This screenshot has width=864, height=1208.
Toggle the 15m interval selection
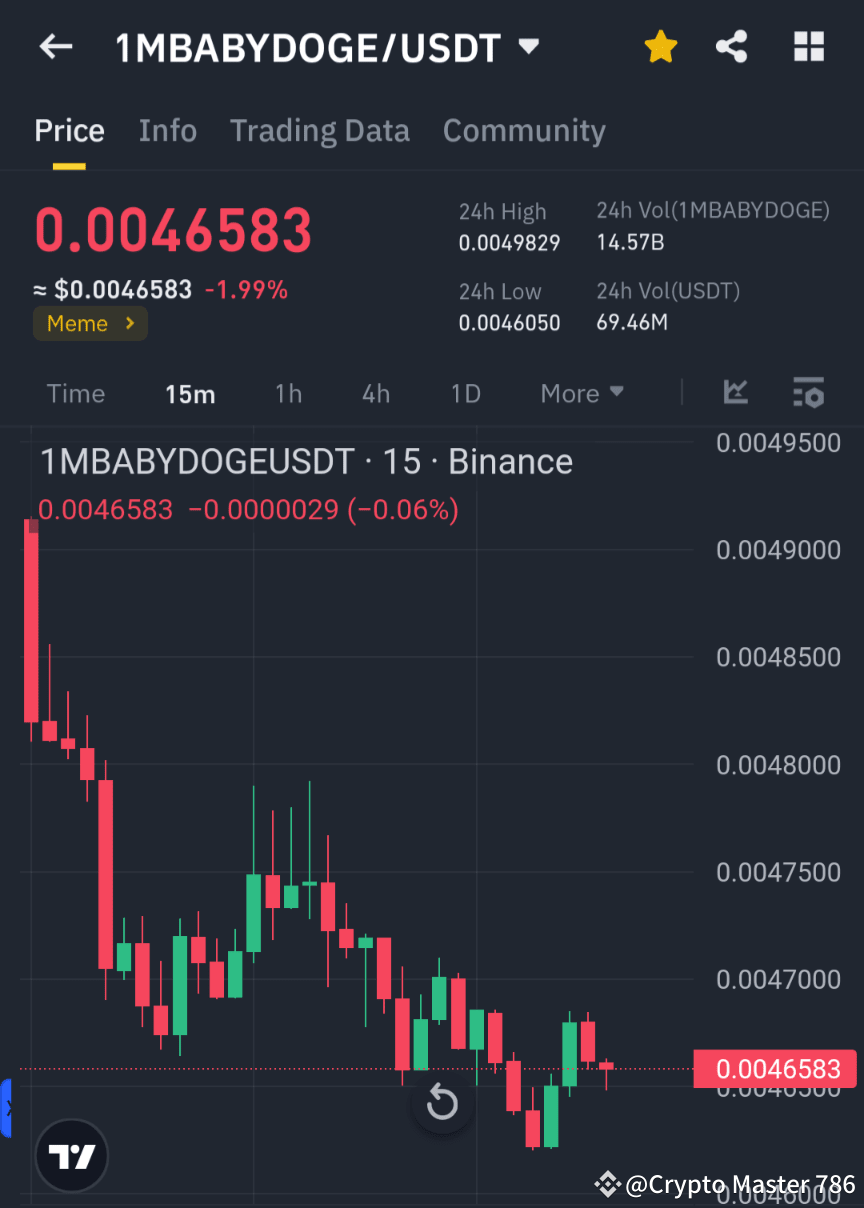point(190,393)
